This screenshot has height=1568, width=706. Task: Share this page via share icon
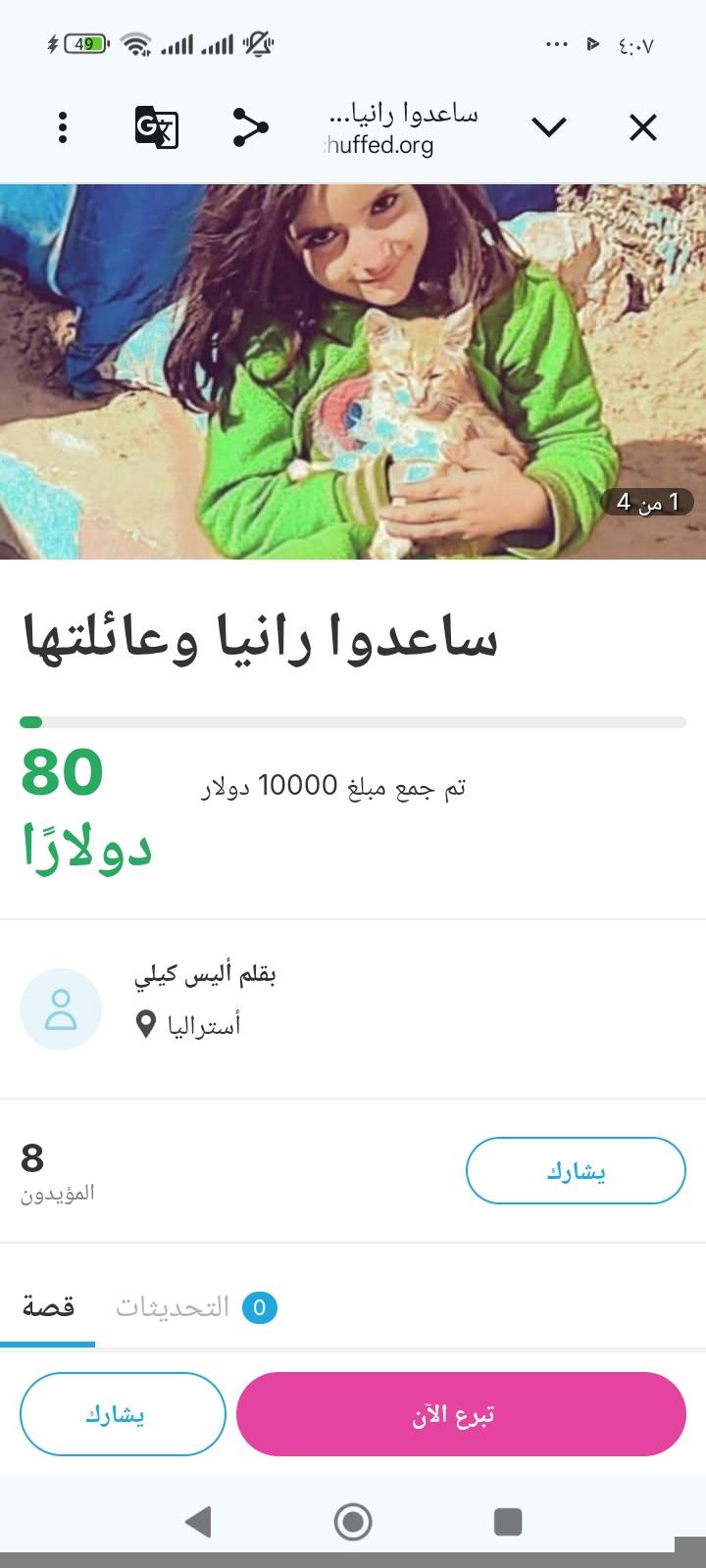click(251, 127)
